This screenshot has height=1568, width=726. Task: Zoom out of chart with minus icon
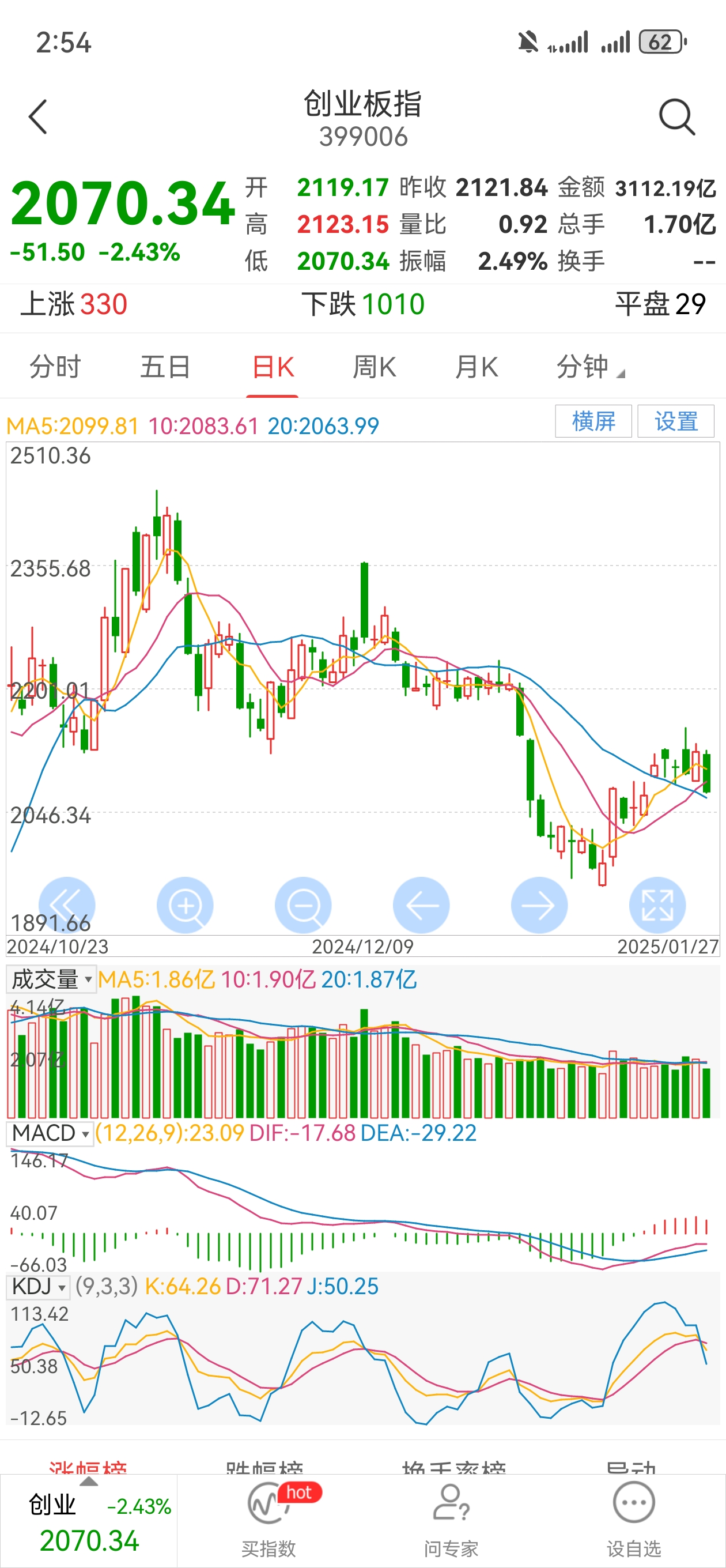[x=304, y=905]
